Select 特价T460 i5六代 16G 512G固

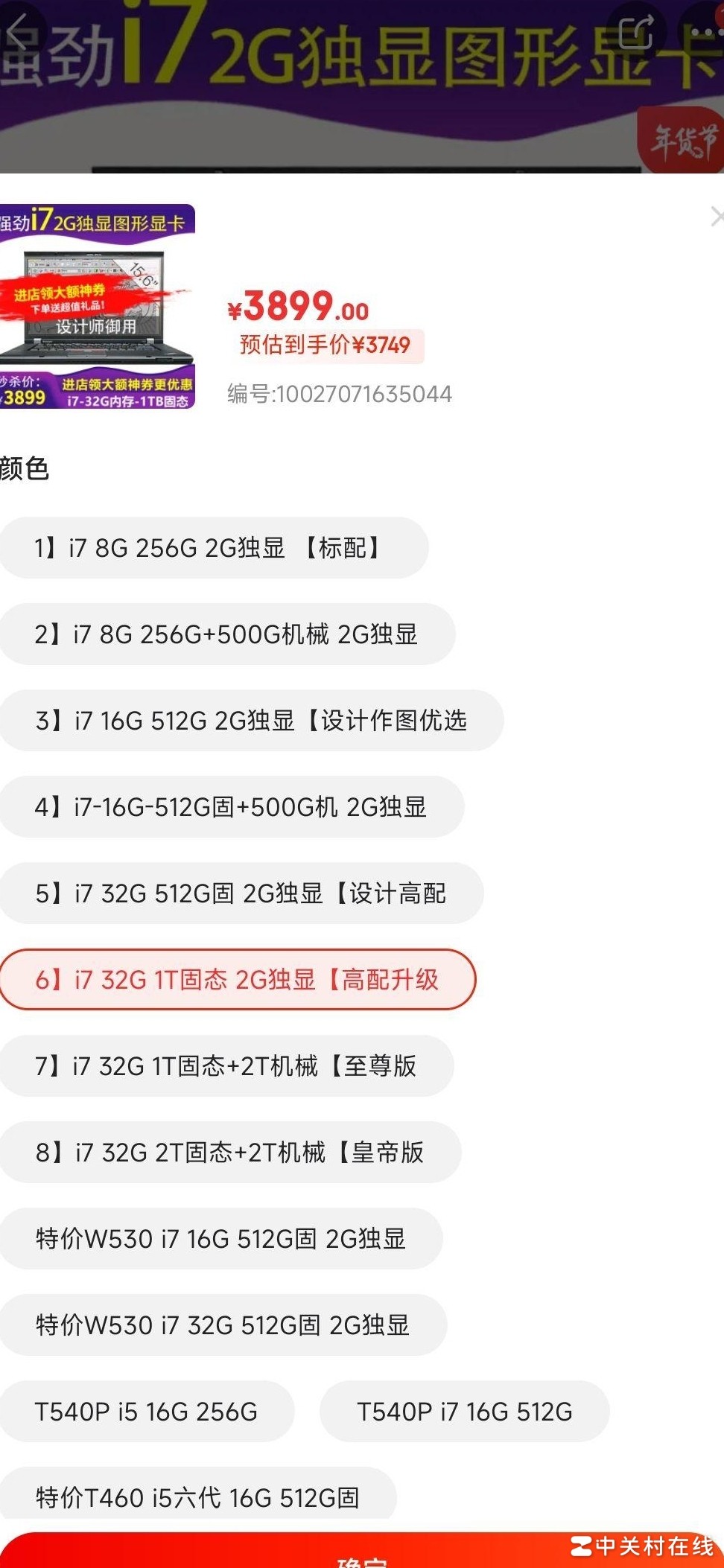(197, 1495)
